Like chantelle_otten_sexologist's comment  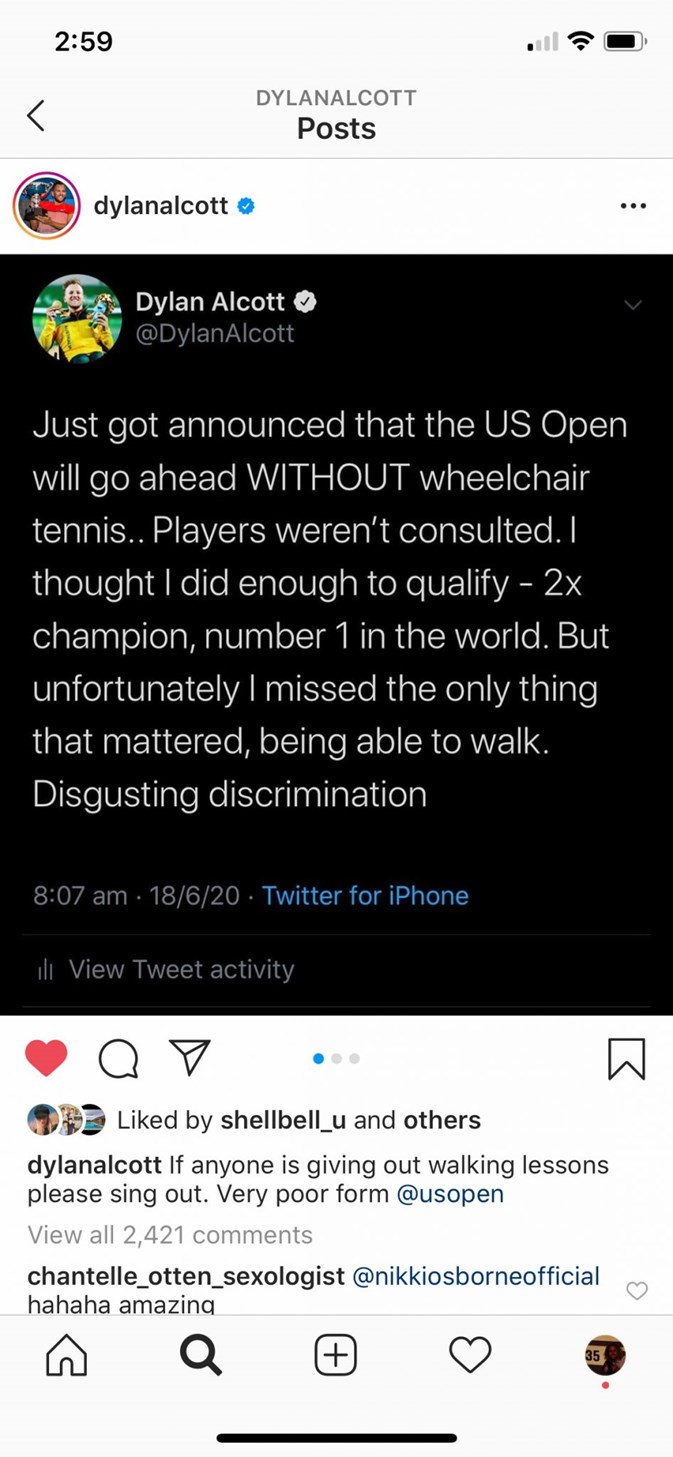(x=636, y=1290)
